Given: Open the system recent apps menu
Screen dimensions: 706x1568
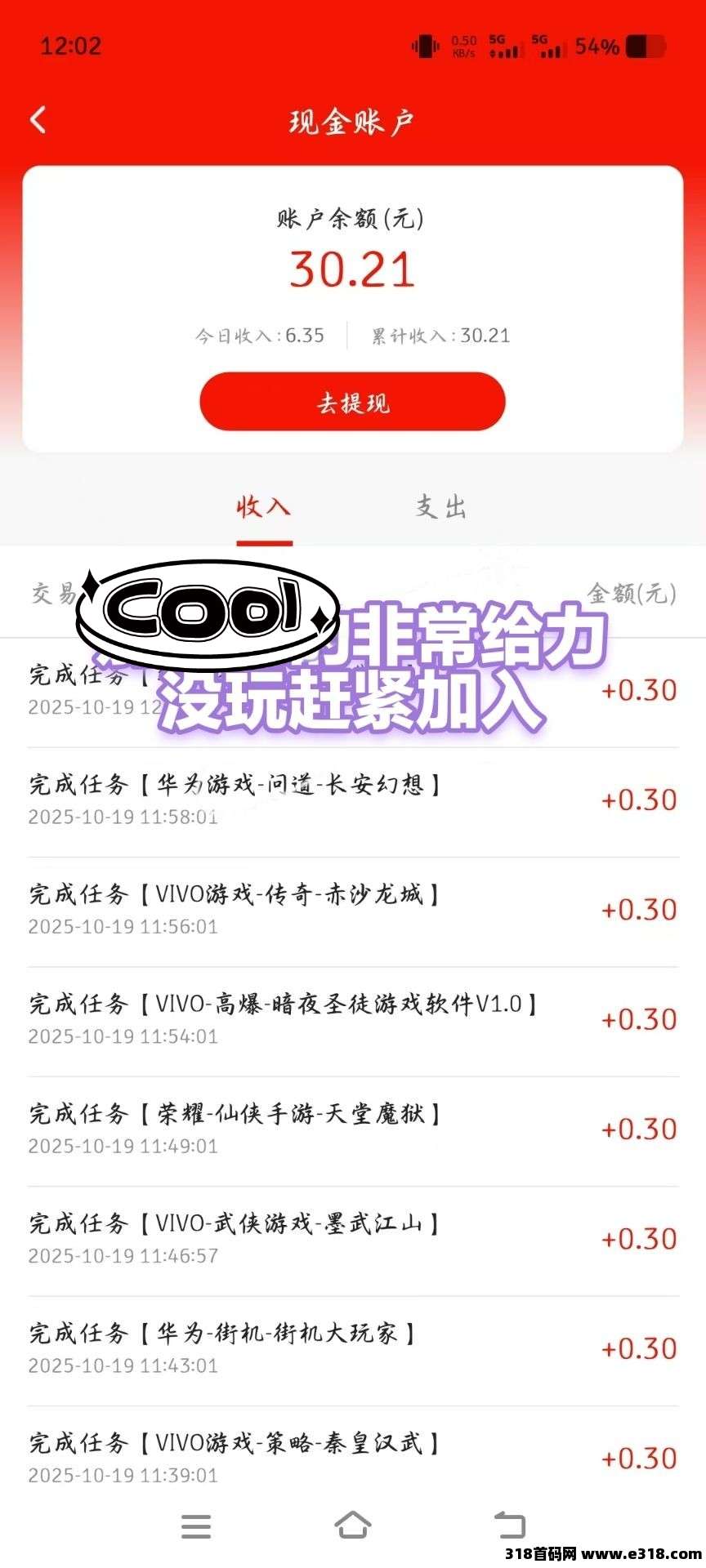Looking at the screenshot, I should coord(196,1526).
